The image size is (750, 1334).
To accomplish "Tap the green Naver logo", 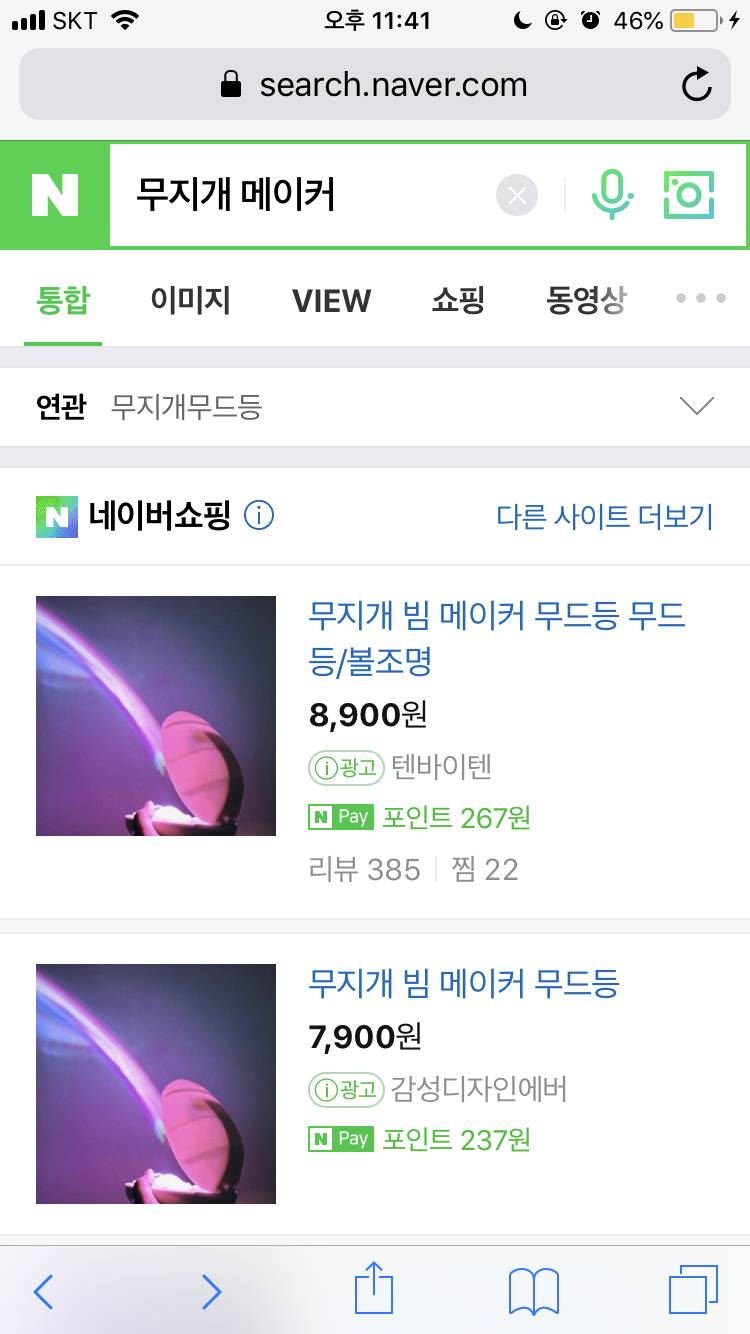I will 55,195.
